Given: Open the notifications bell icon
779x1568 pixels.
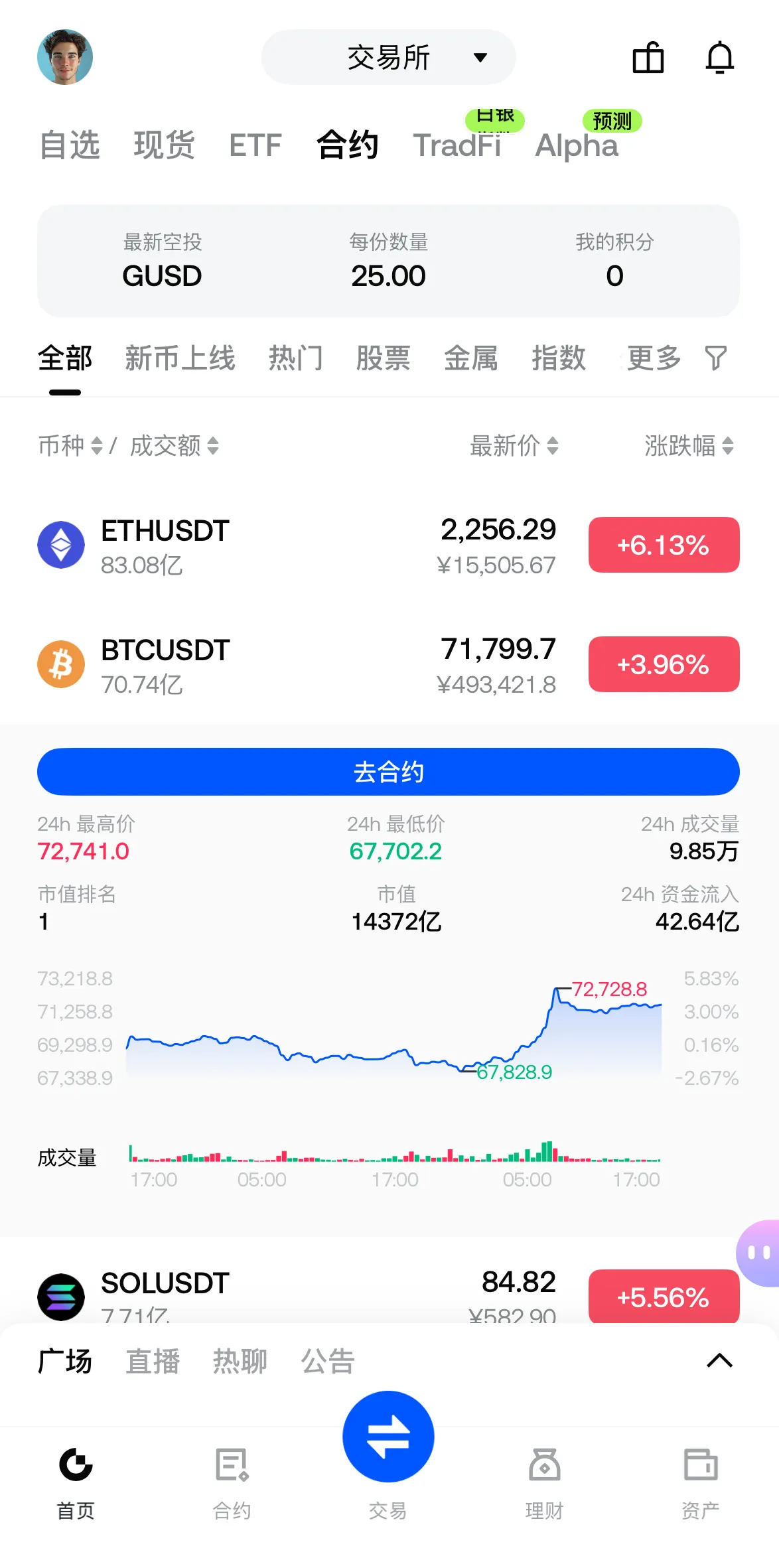Looking at the screenshot, I should click(720, 58).
